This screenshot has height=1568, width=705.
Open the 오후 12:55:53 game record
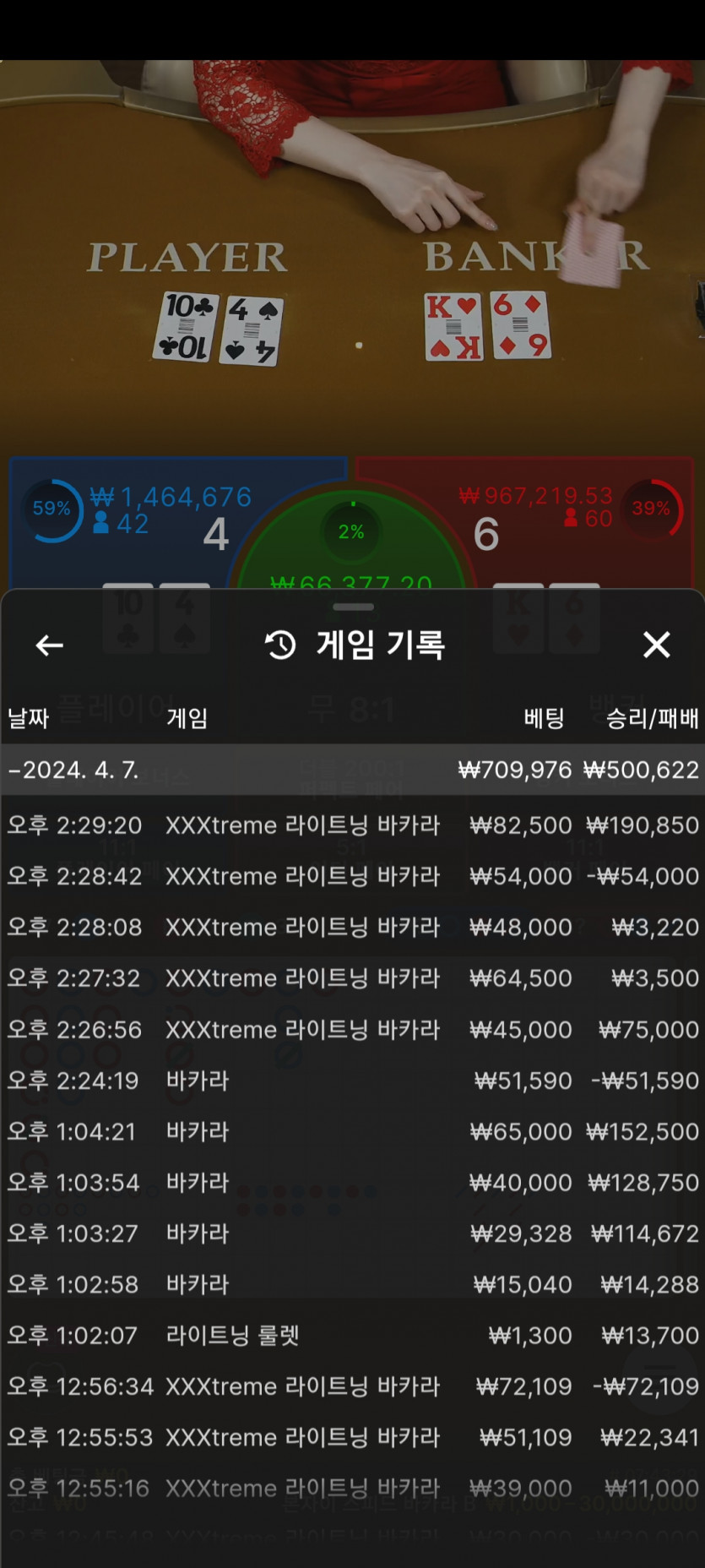coord(352,1438)
